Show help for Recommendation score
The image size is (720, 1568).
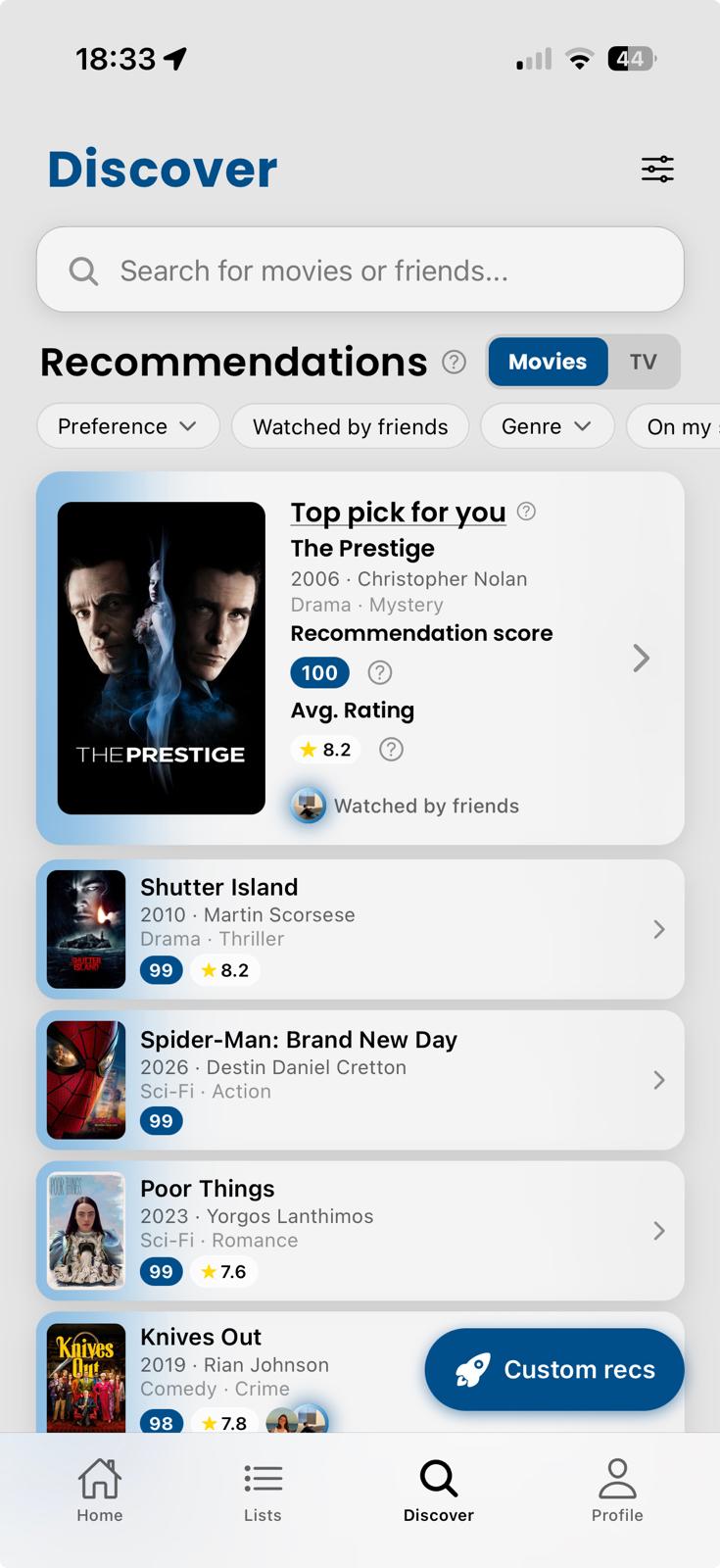(x=380, y=673)
